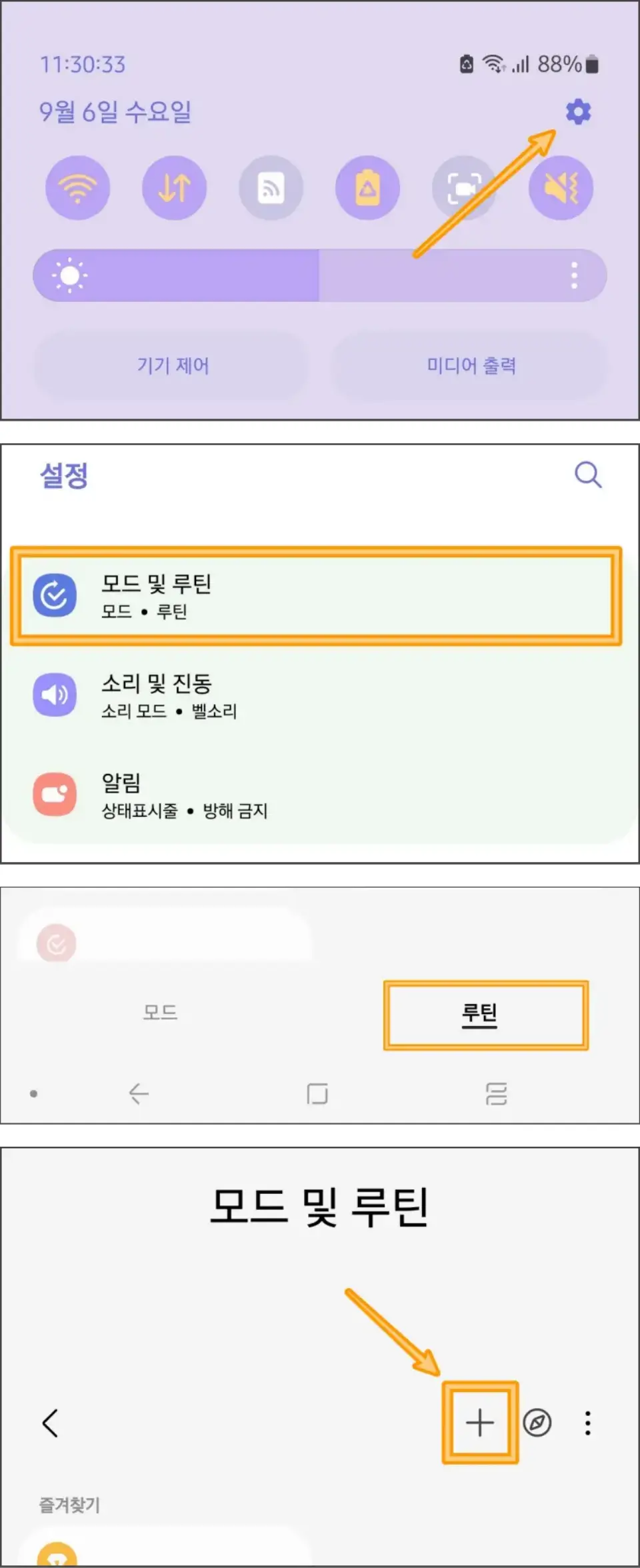Open the settings gear from the quick panel
The height and width of the screenshot is (1568, 640).
pyautogui.click(x=577, y=112)
